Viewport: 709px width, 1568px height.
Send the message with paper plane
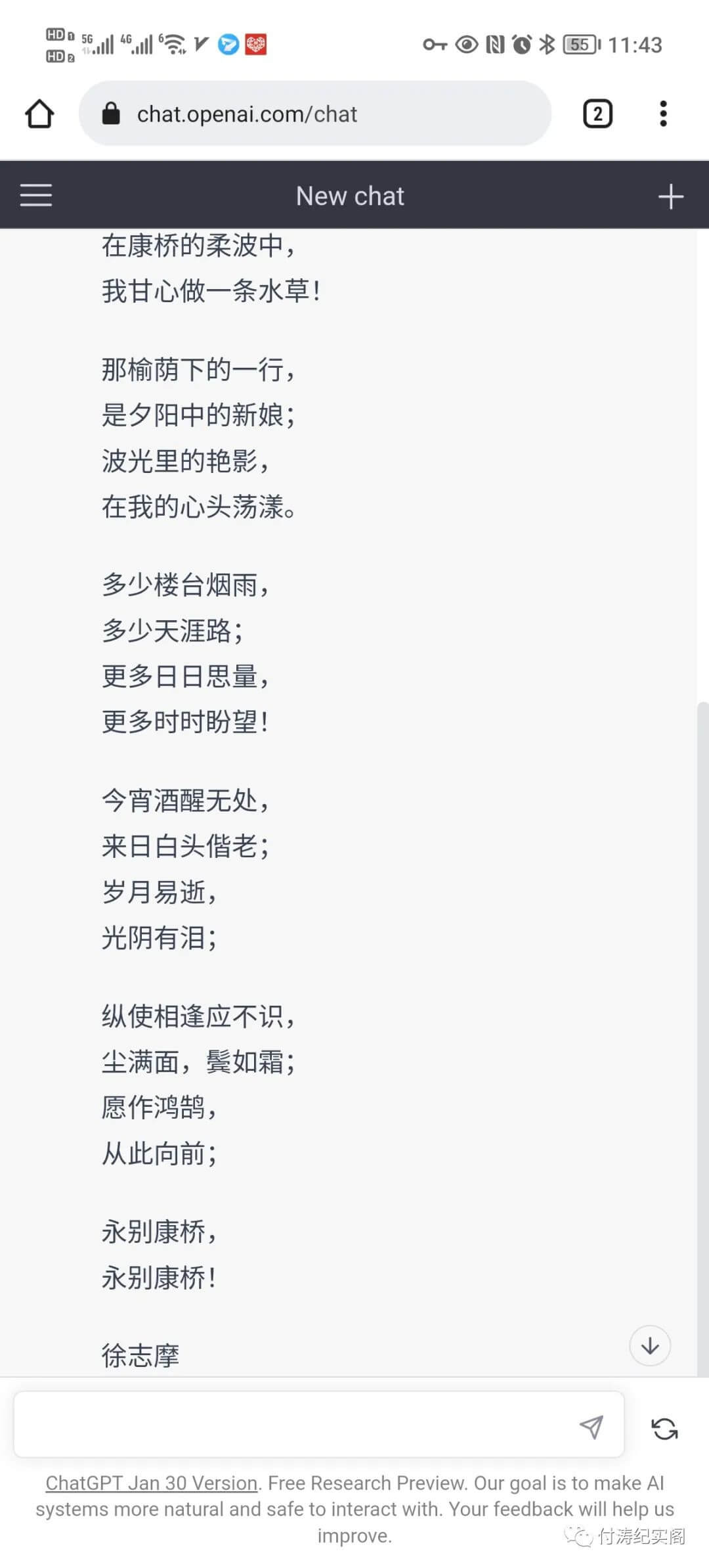(591, 1427)
